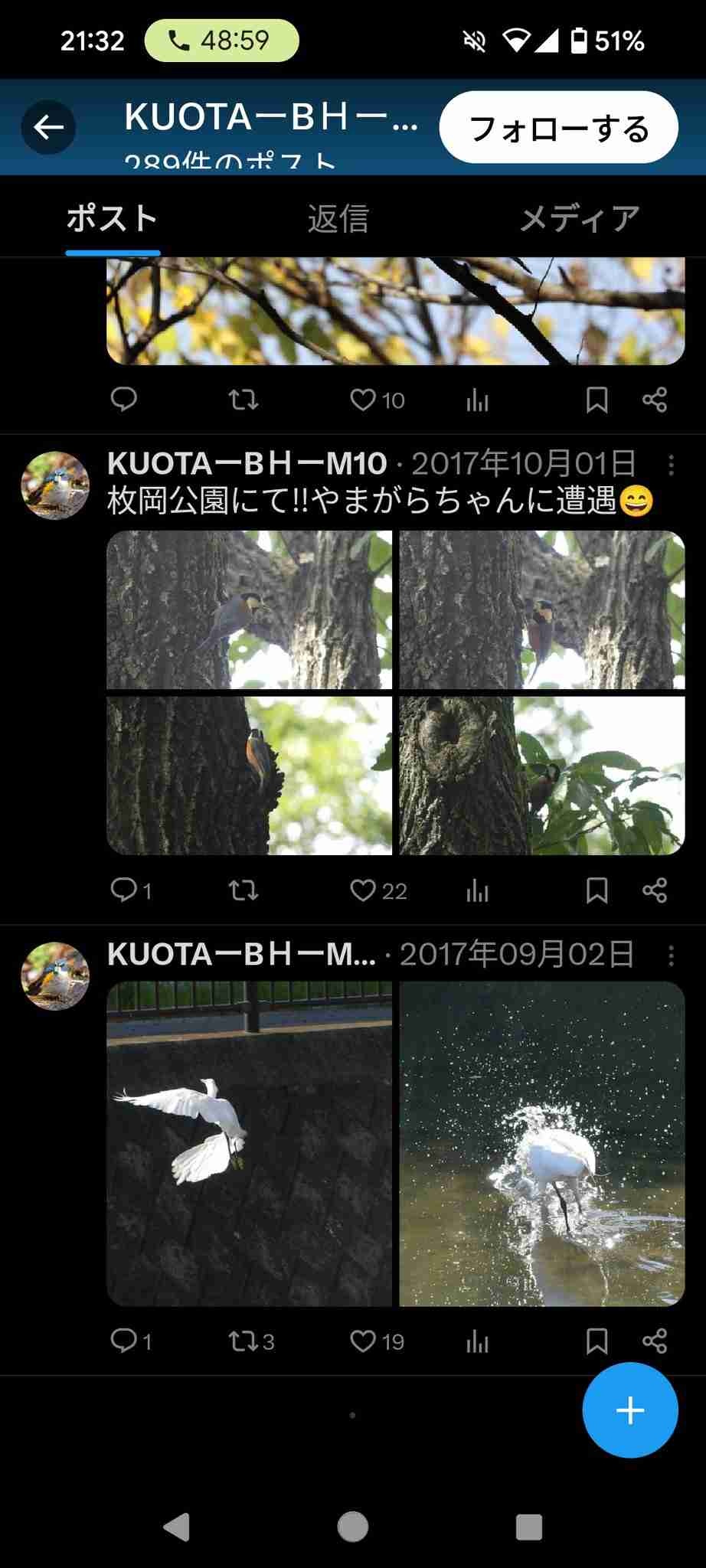Open the tree hollow photo in やまがら post
This screenshot has width=706, height=1568.
tap(541, 775)
